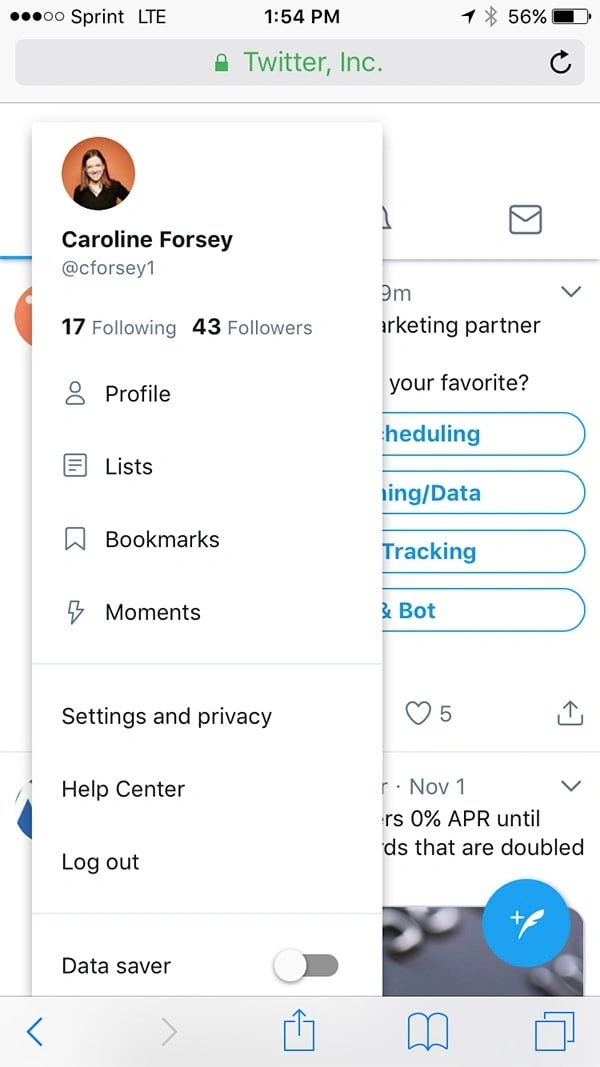Open the Profile menu item
The height and width of the screenshot is (1067, 600).
point(137,394)
